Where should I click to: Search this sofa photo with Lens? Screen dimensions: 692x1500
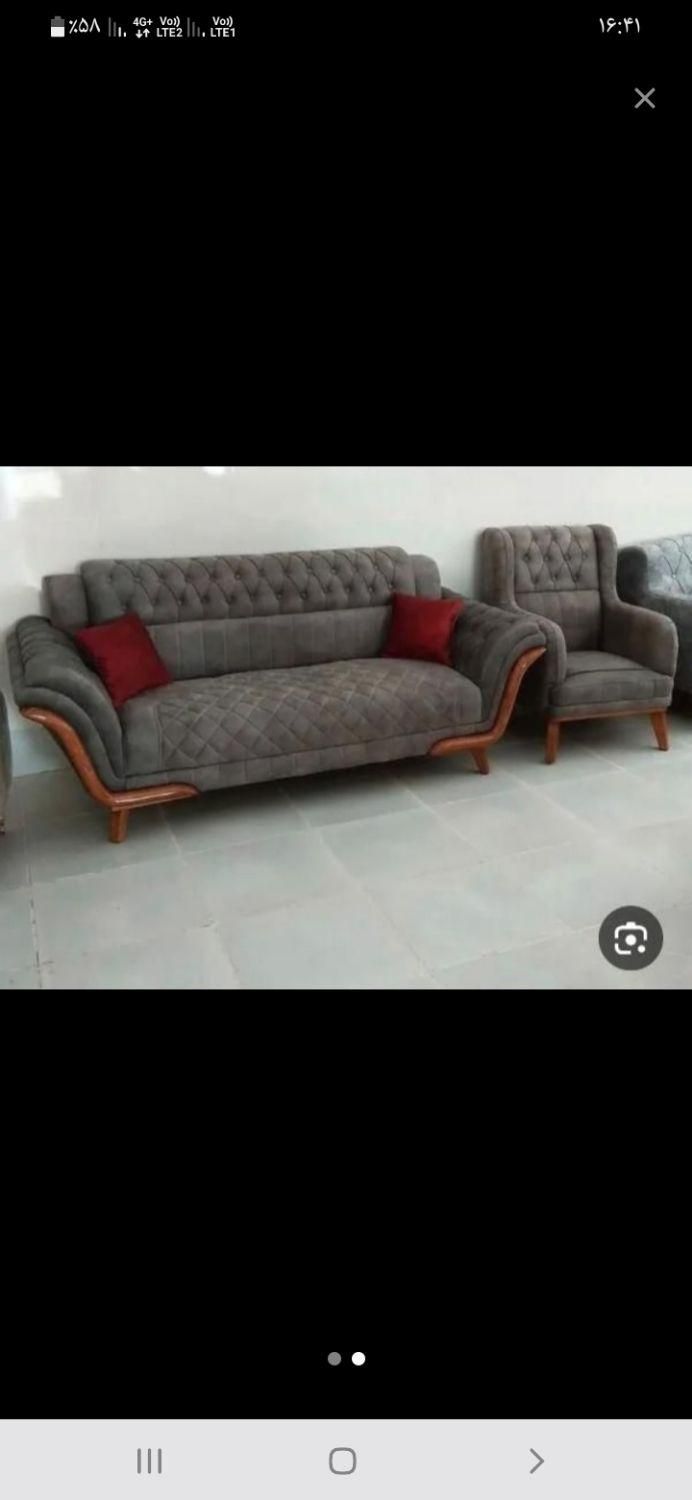[x=630, y=938]
